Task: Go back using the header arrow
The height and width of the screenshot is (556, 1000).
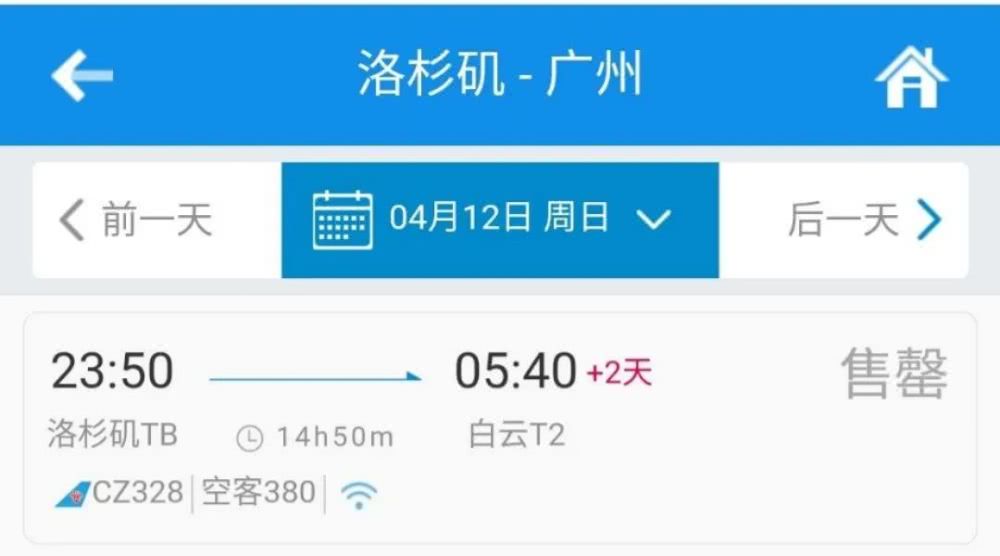Action: pyautogui.click(x=82, y=75)
